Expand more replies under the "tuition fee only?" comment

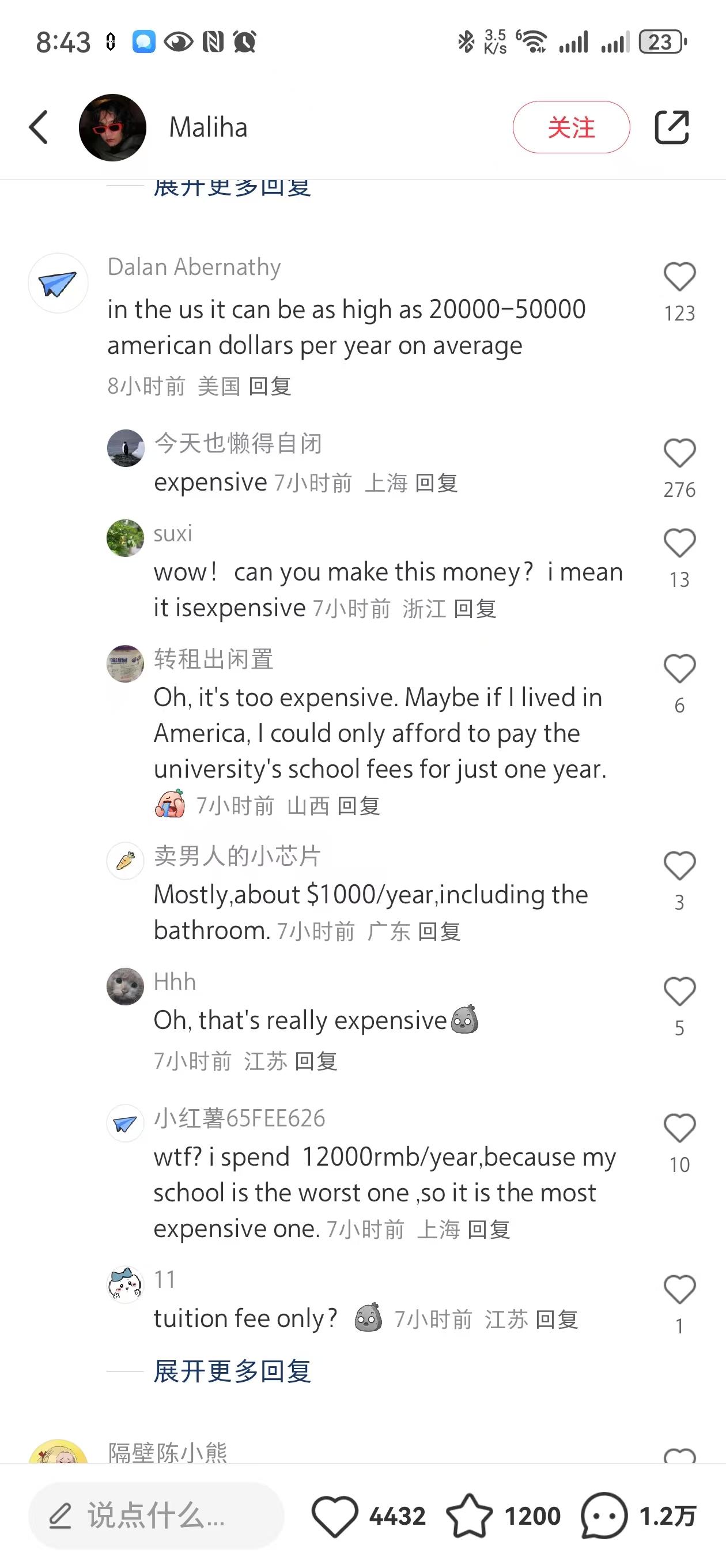(x=232, y=1371)
